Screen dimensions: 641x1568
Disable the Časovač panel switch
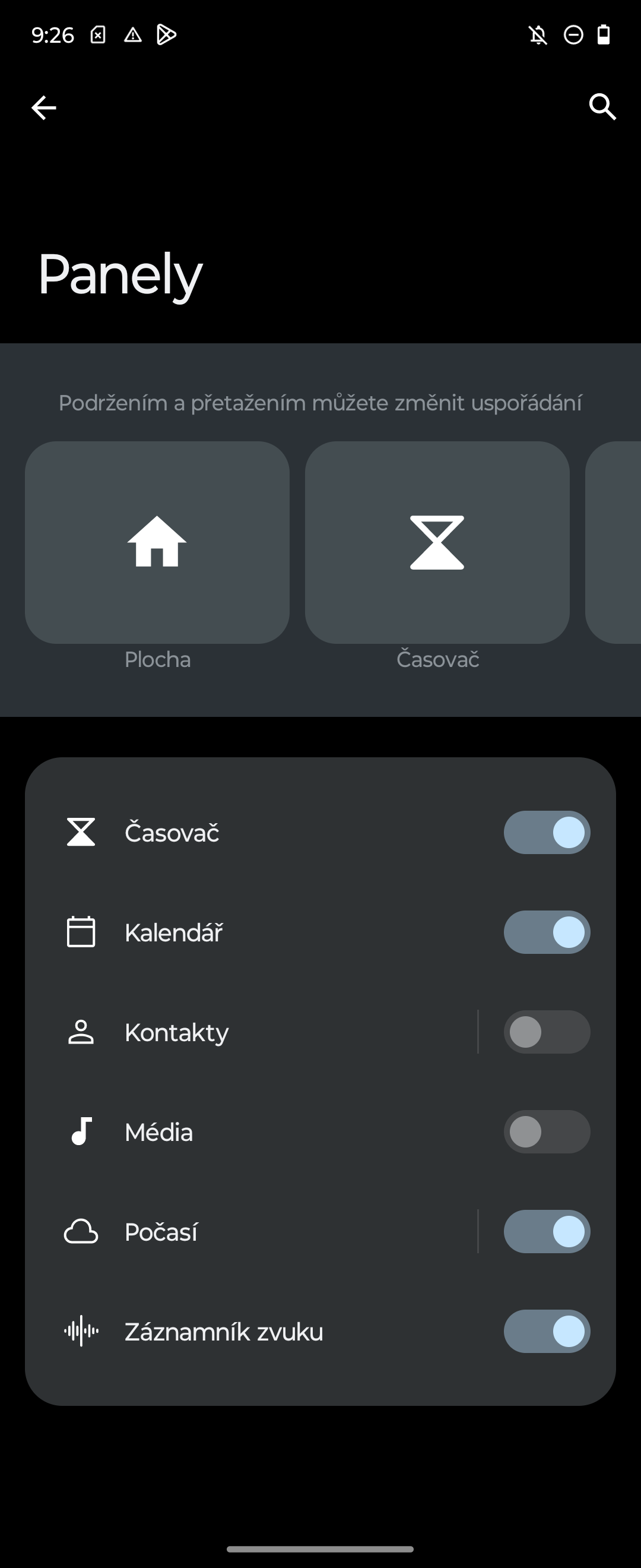(x=546, y=832)
